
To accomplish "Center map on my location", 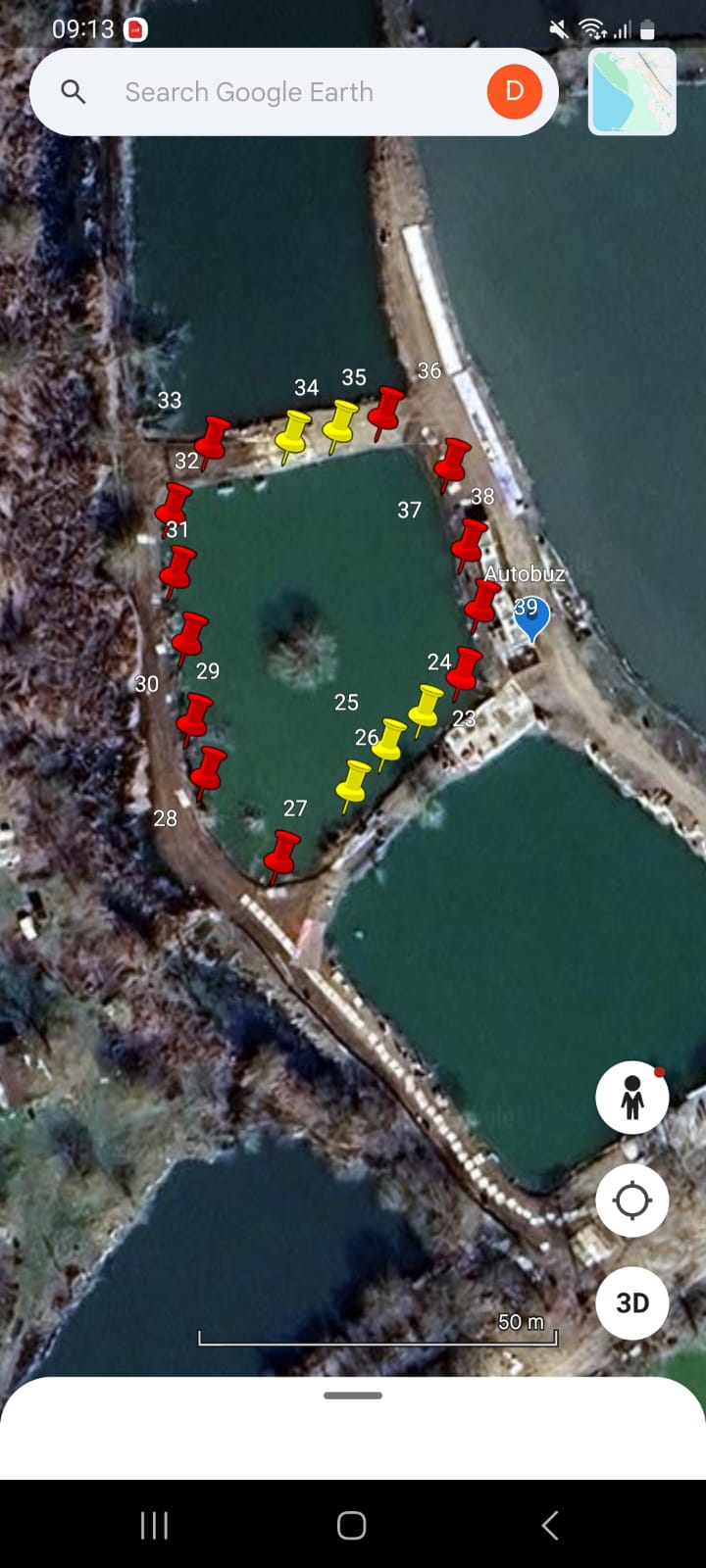I will tap(632, 1200).
